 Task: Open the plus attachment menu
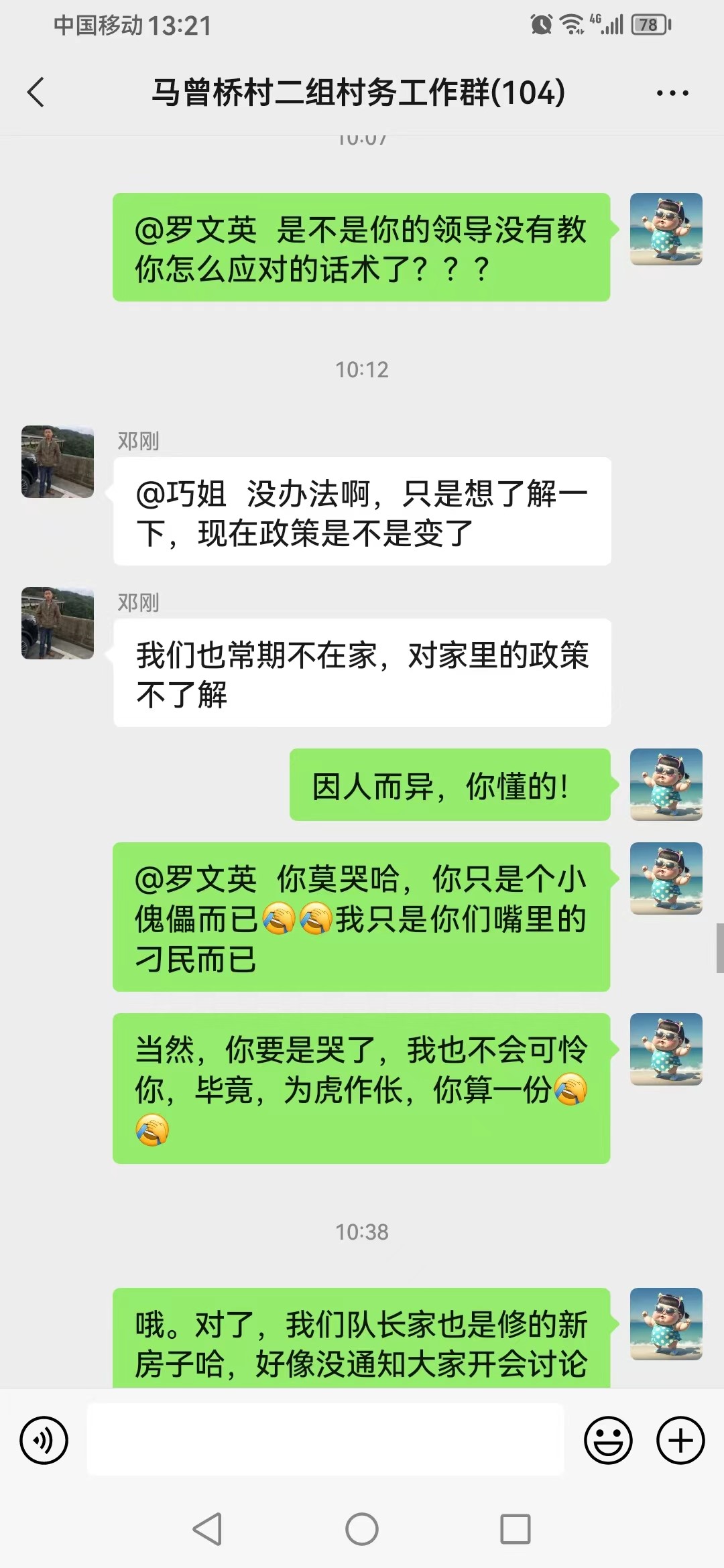click(x=680, y=1440)
